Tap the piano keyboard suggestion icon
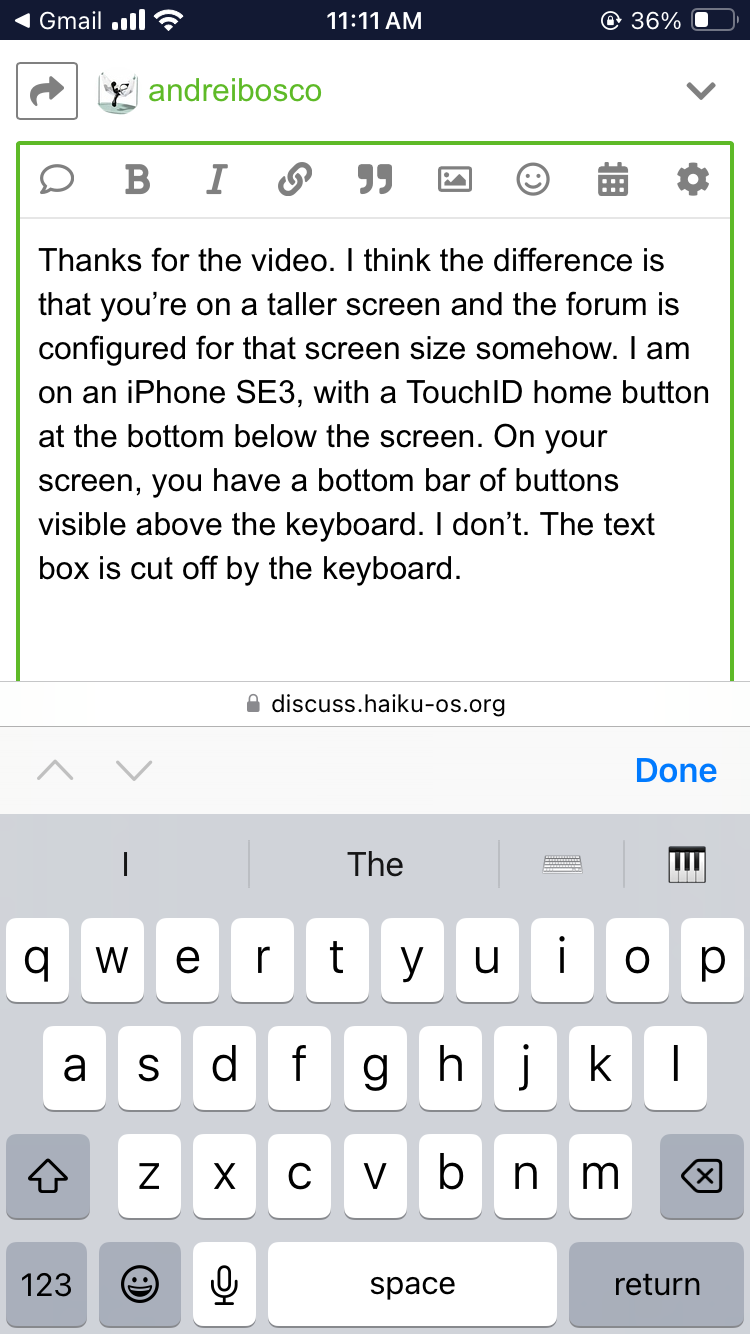The width and height of the screenshot is (750, 1334). [x=687, y=864]
